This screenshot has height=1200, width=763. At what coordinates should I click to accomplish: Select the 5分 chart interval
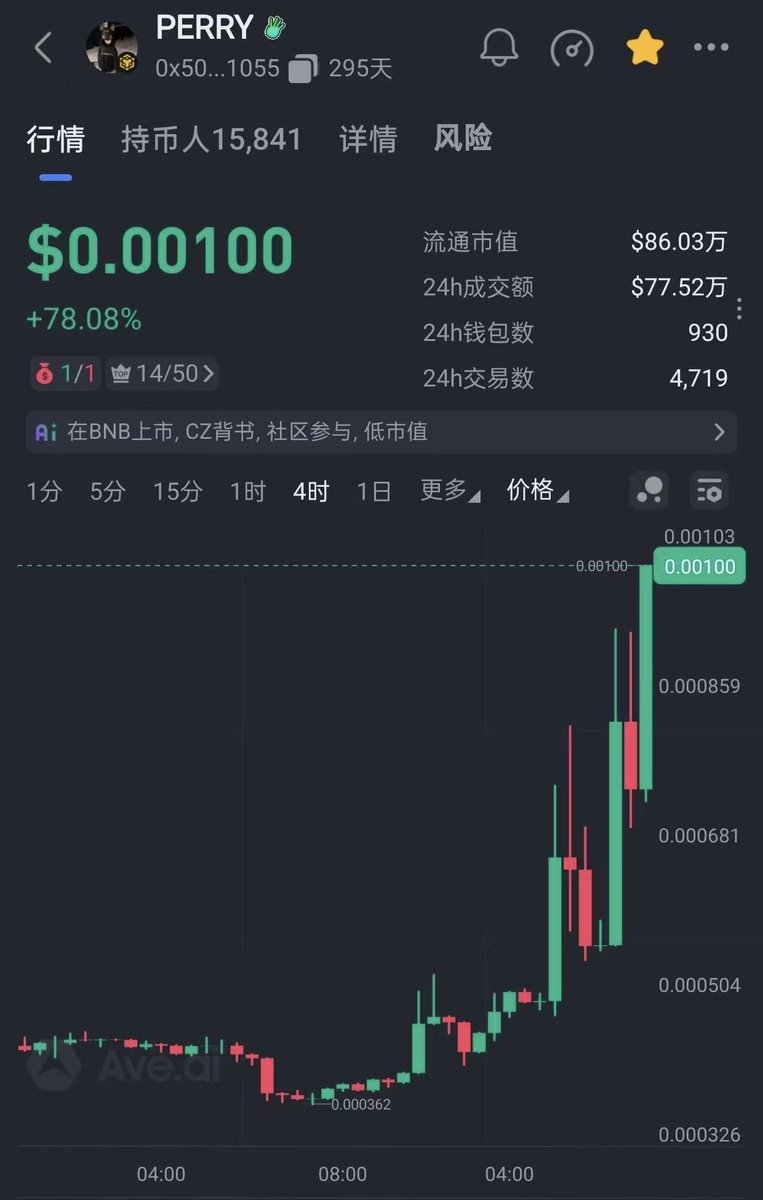[x=108, y=491]
